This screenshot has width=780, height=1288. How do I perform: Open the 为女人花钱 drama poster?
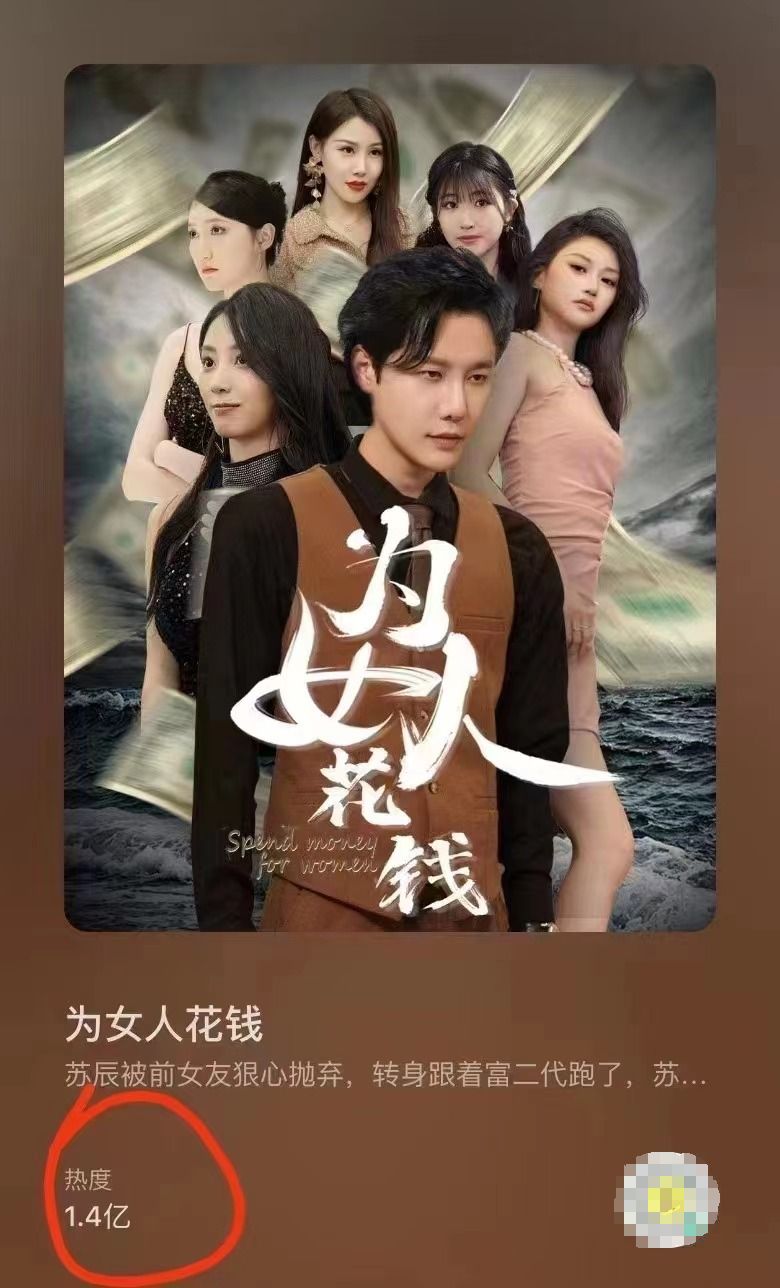pyautogui.click(x=390, y=498)
